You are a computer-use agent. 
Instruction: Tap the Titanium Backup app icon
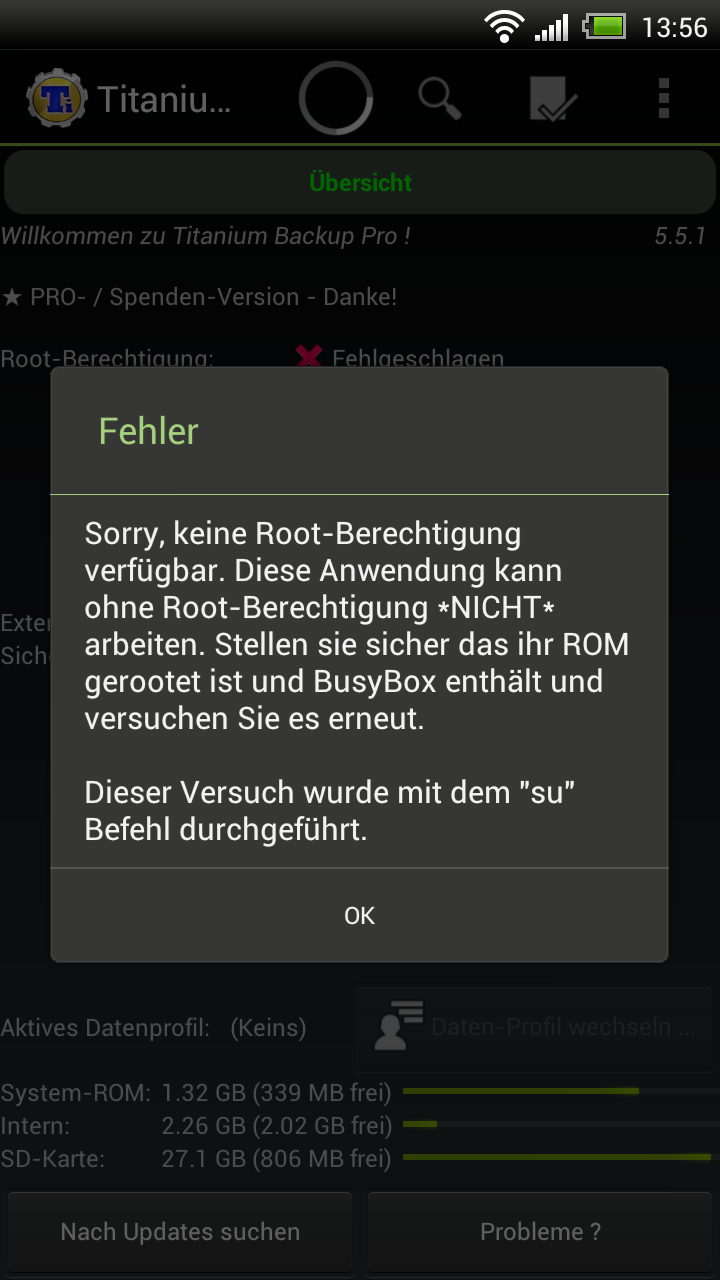point(57,99)
